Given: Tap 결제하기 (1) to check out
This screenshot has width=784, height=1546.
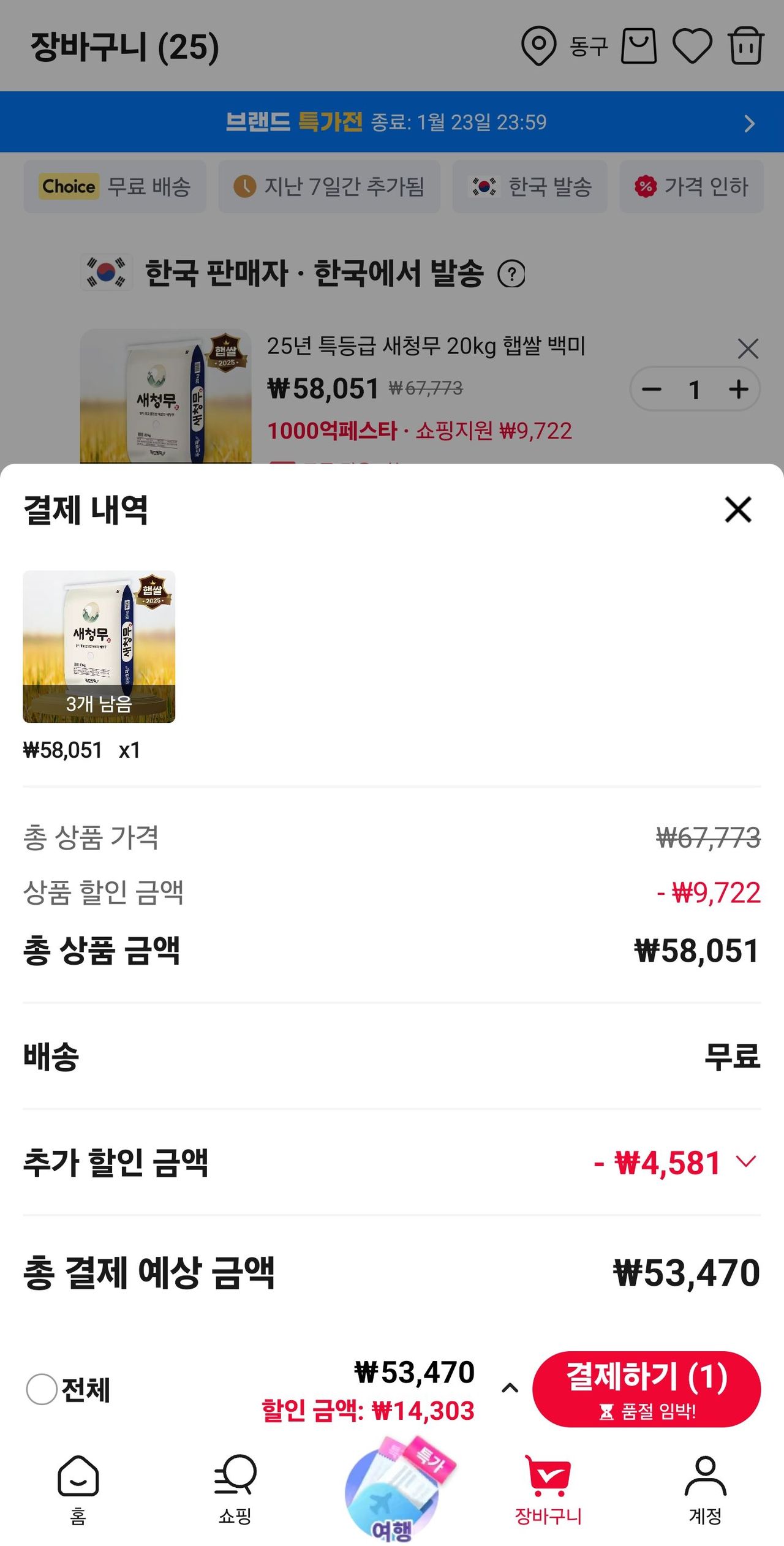Looking at the screenshot, I should (x=646, y=1388).
